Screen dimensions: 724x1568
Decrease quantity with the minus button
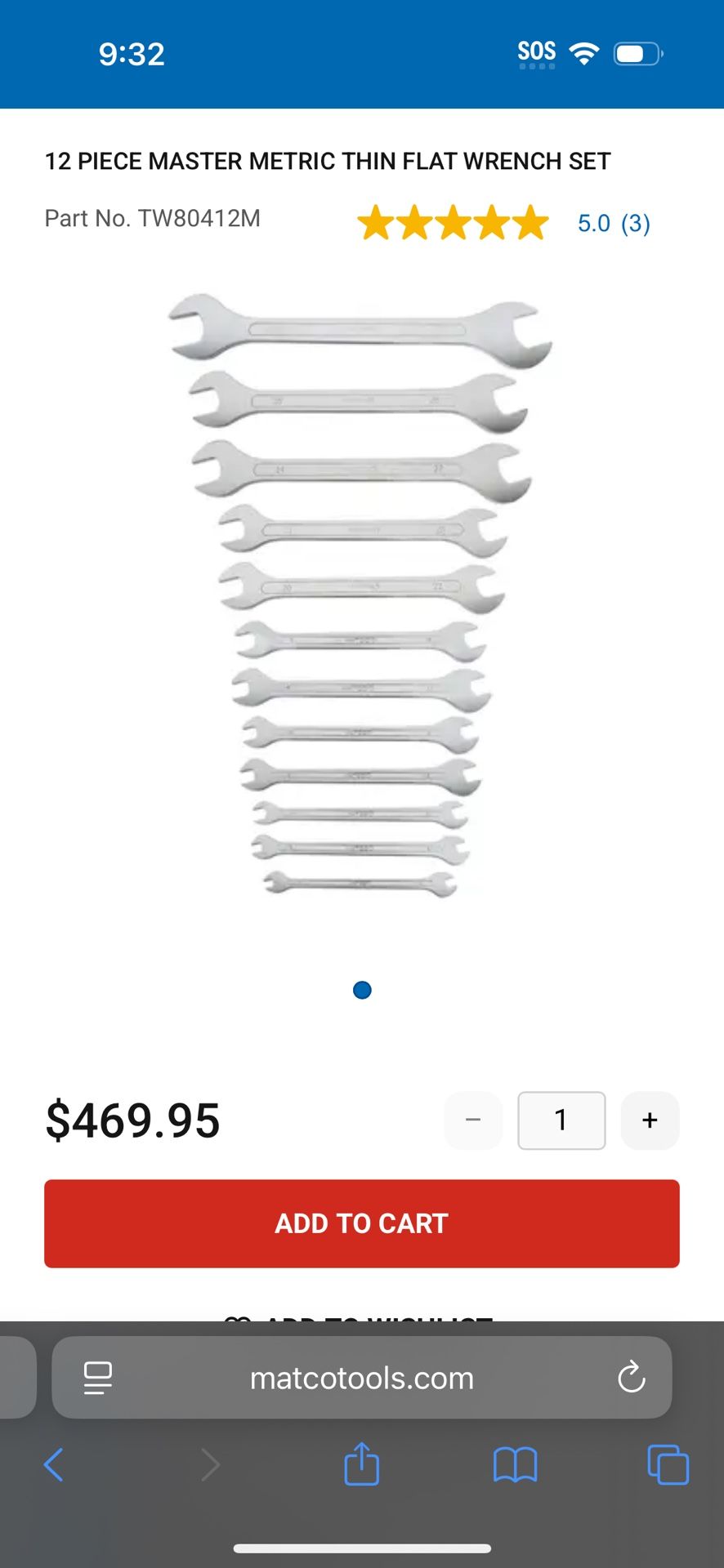473,1120
